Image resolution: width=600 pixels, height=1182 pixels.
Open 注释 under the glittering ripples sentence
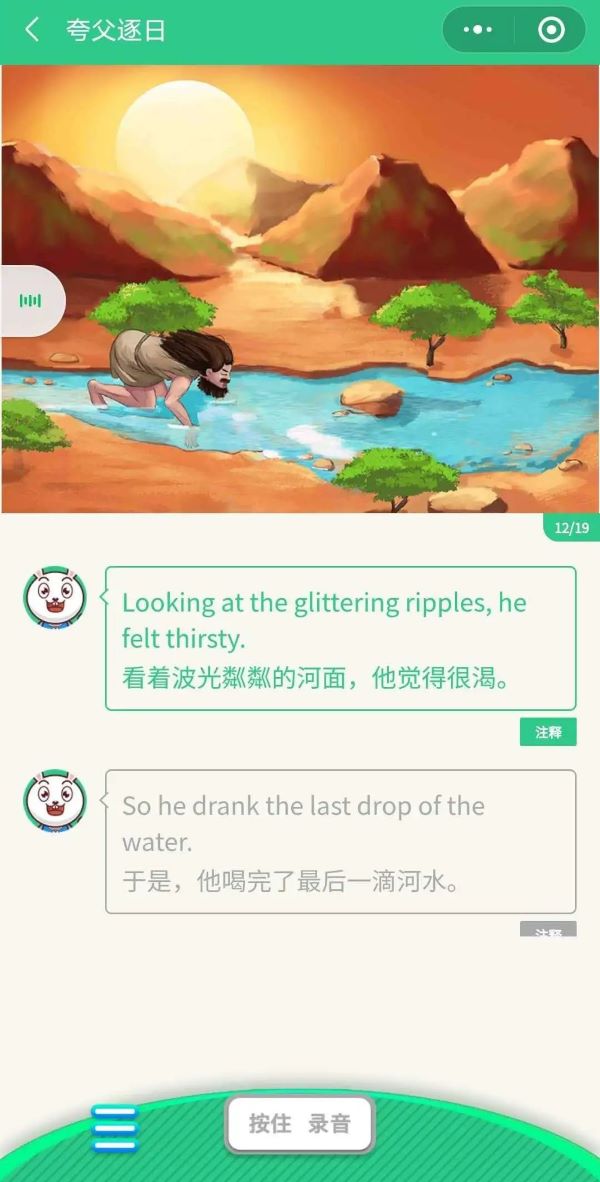(x=548, y=732)
